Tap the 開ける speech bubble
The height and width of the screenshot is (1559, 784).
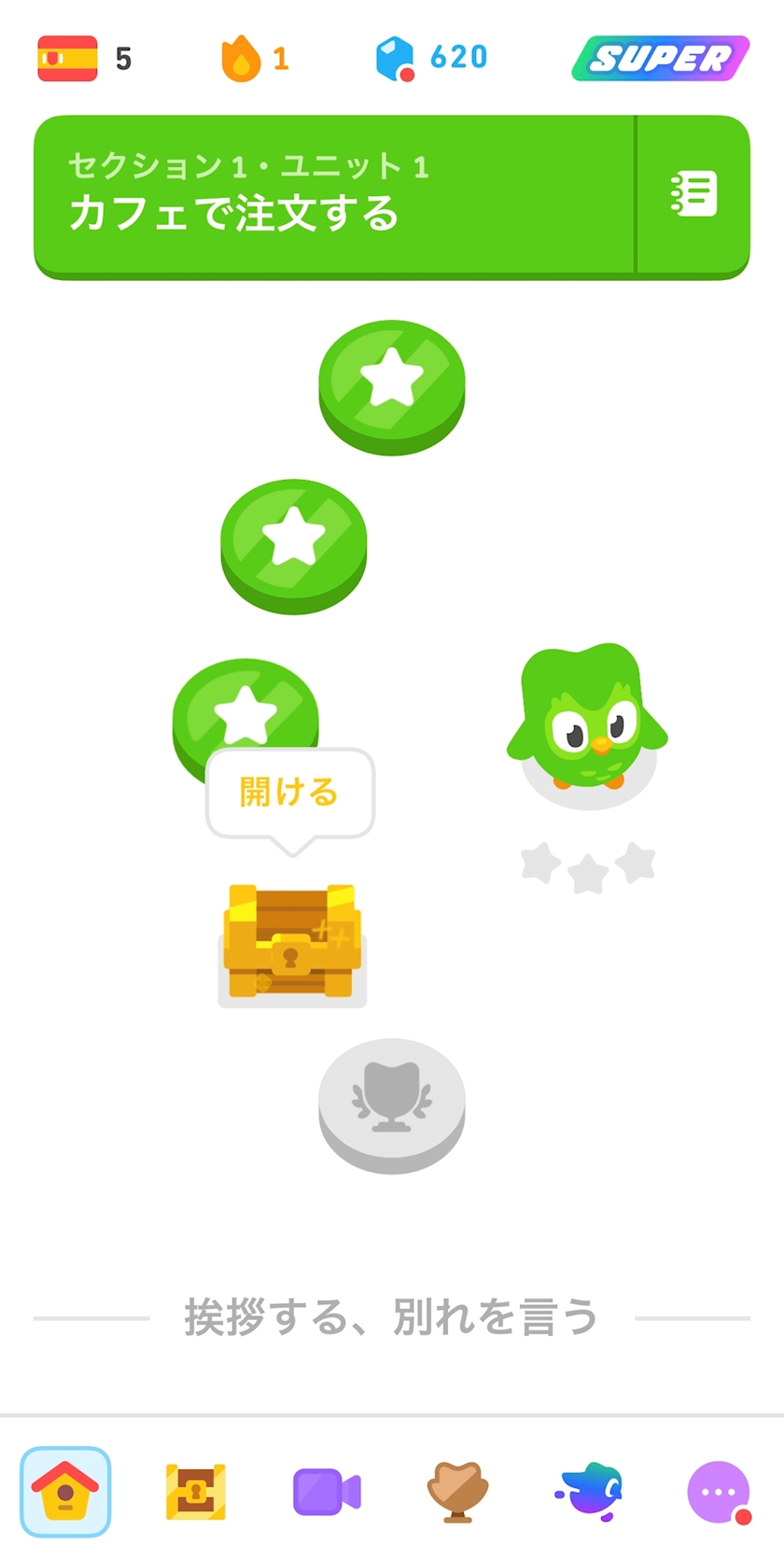[x=290, y=793]
